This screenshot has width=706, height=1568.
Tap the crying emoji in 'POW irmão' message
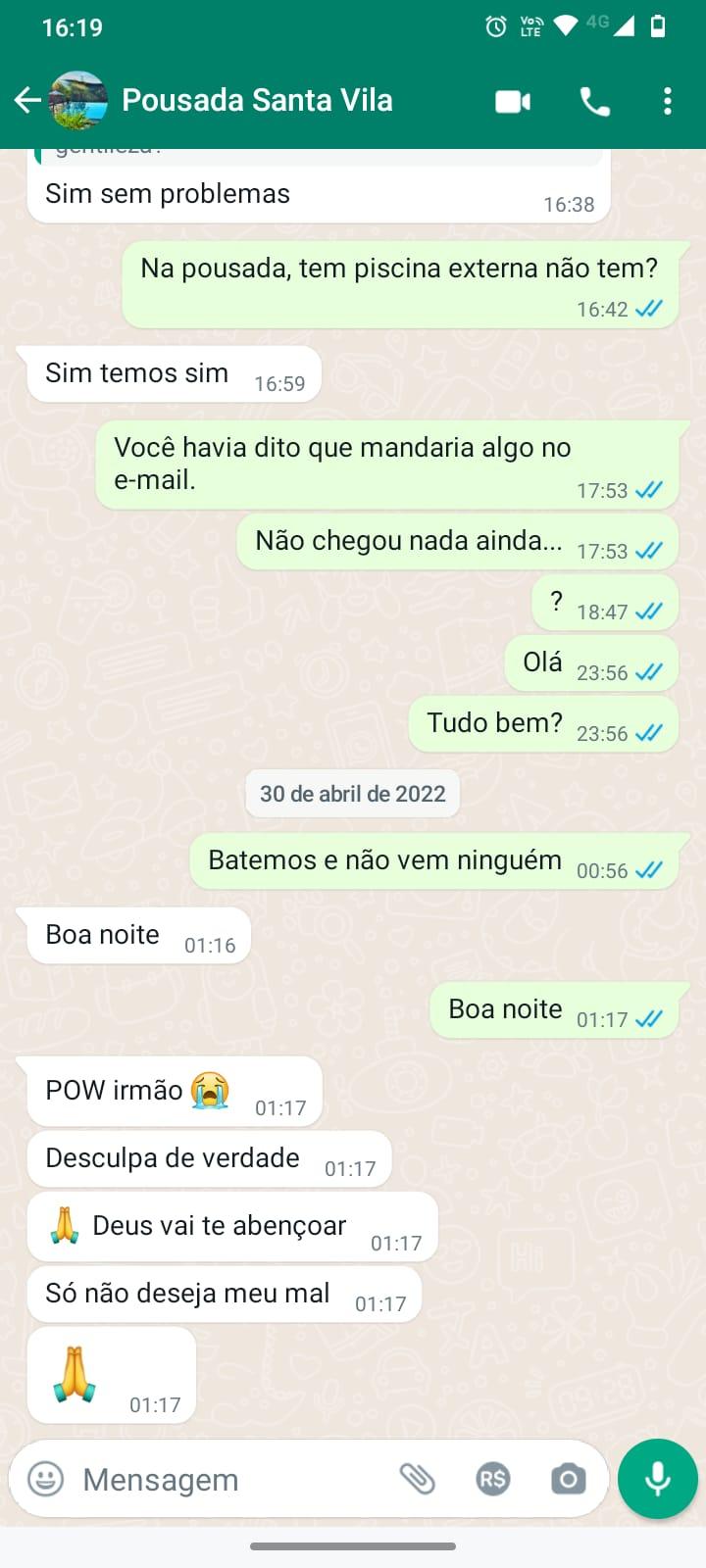(x=209, y=1090)
